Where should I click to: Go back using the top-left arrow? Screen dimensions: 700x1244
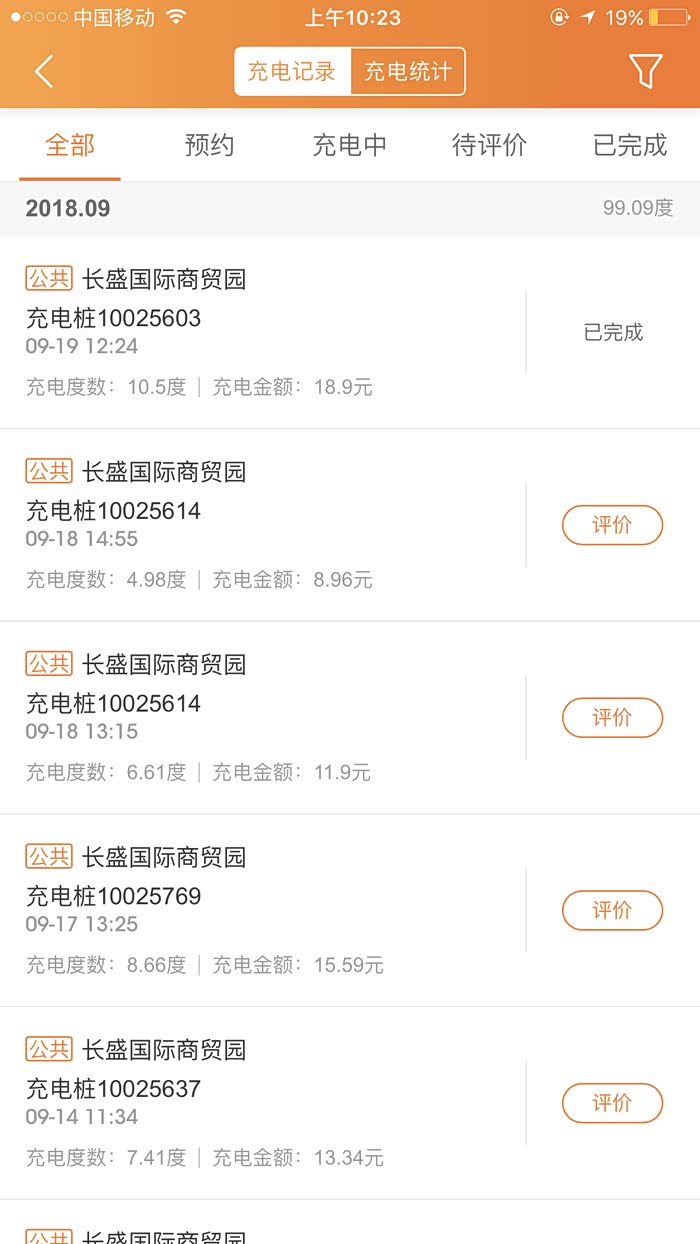tap(44, 72)
